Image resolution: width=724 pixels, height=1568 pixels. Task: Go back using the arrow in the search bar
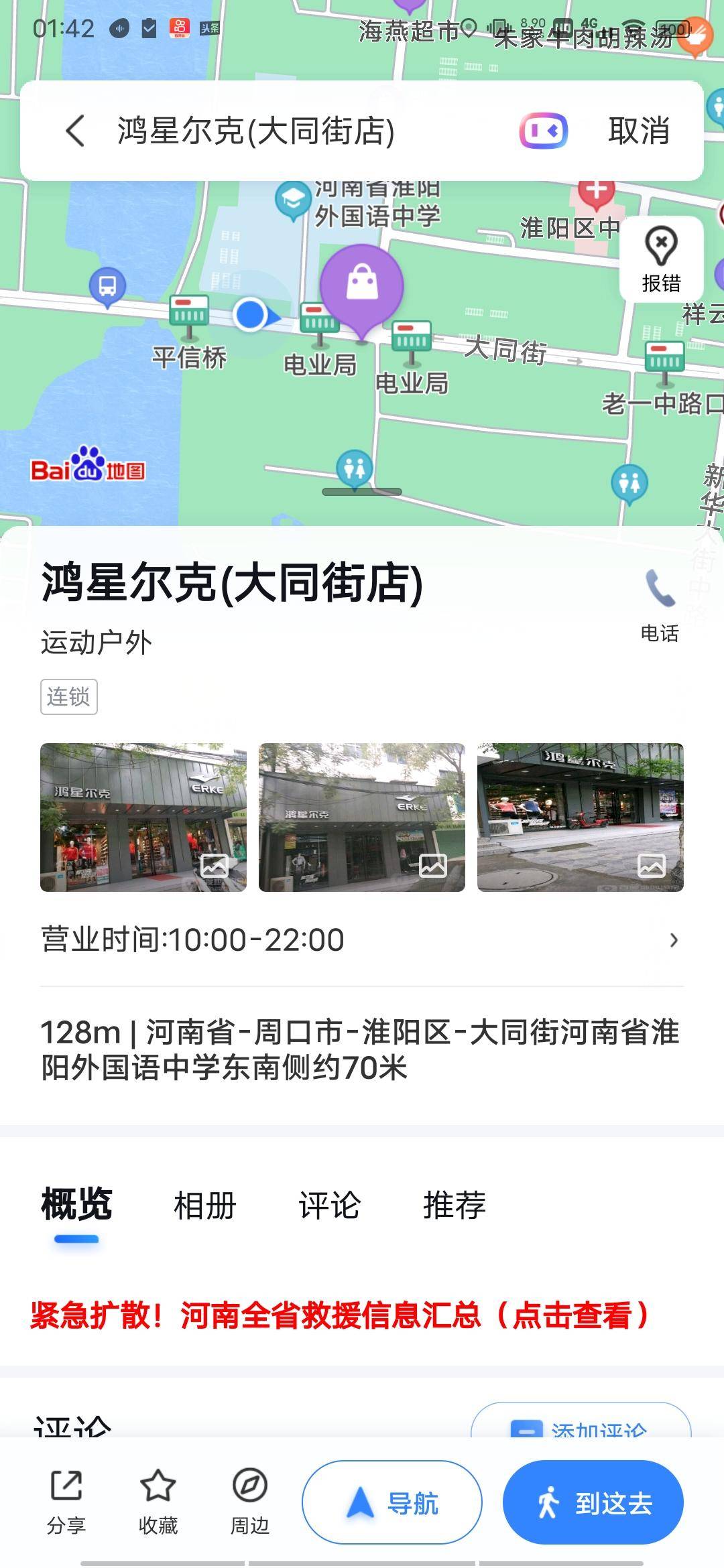point(75,130)
